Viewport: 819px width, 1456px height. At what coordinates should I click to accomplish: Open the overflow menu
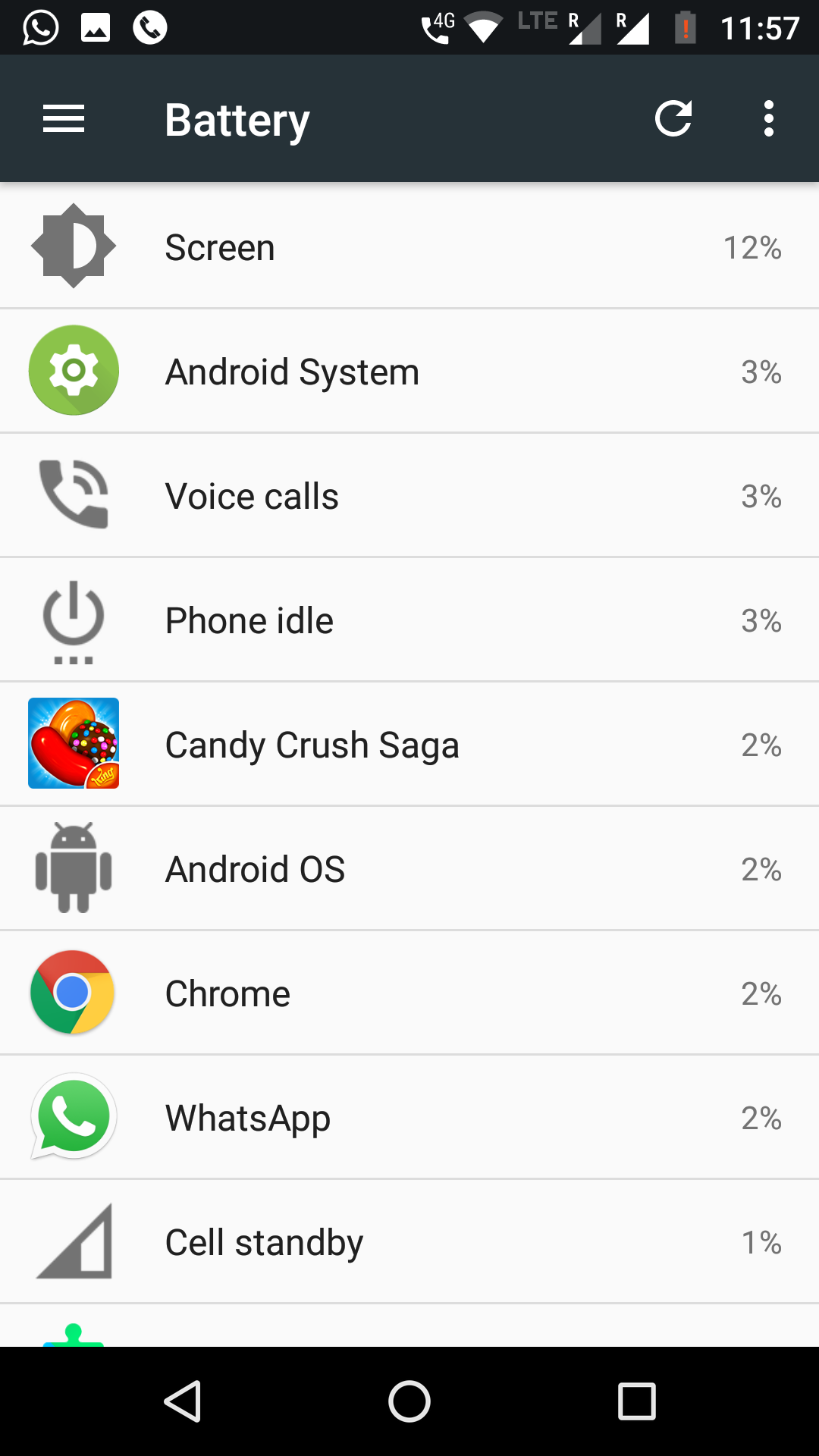point(769,119)
